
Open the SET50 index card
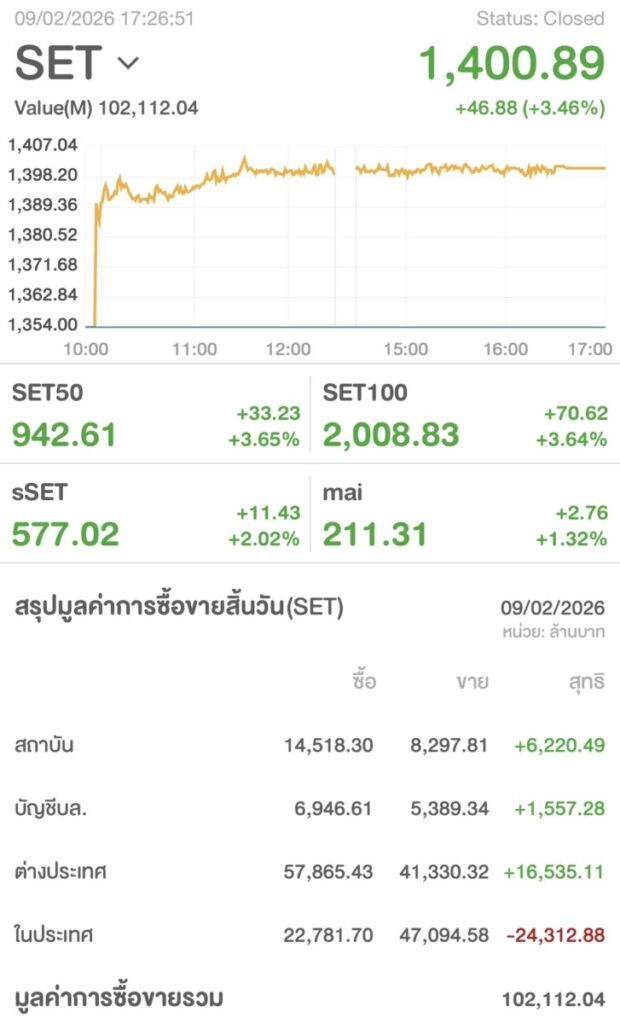tap(155, 414)
